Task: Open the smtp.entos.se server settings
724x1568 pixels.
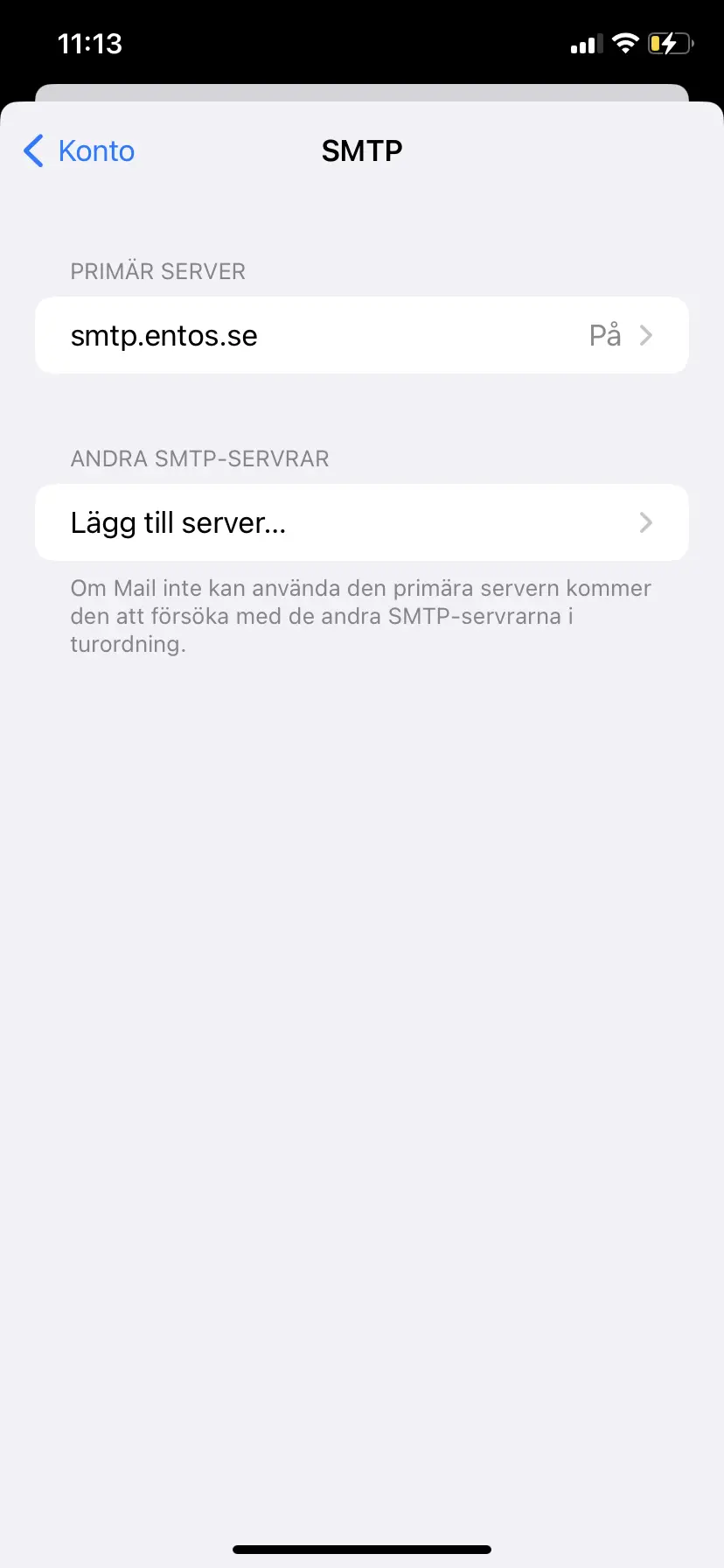Action: point(362,335)
